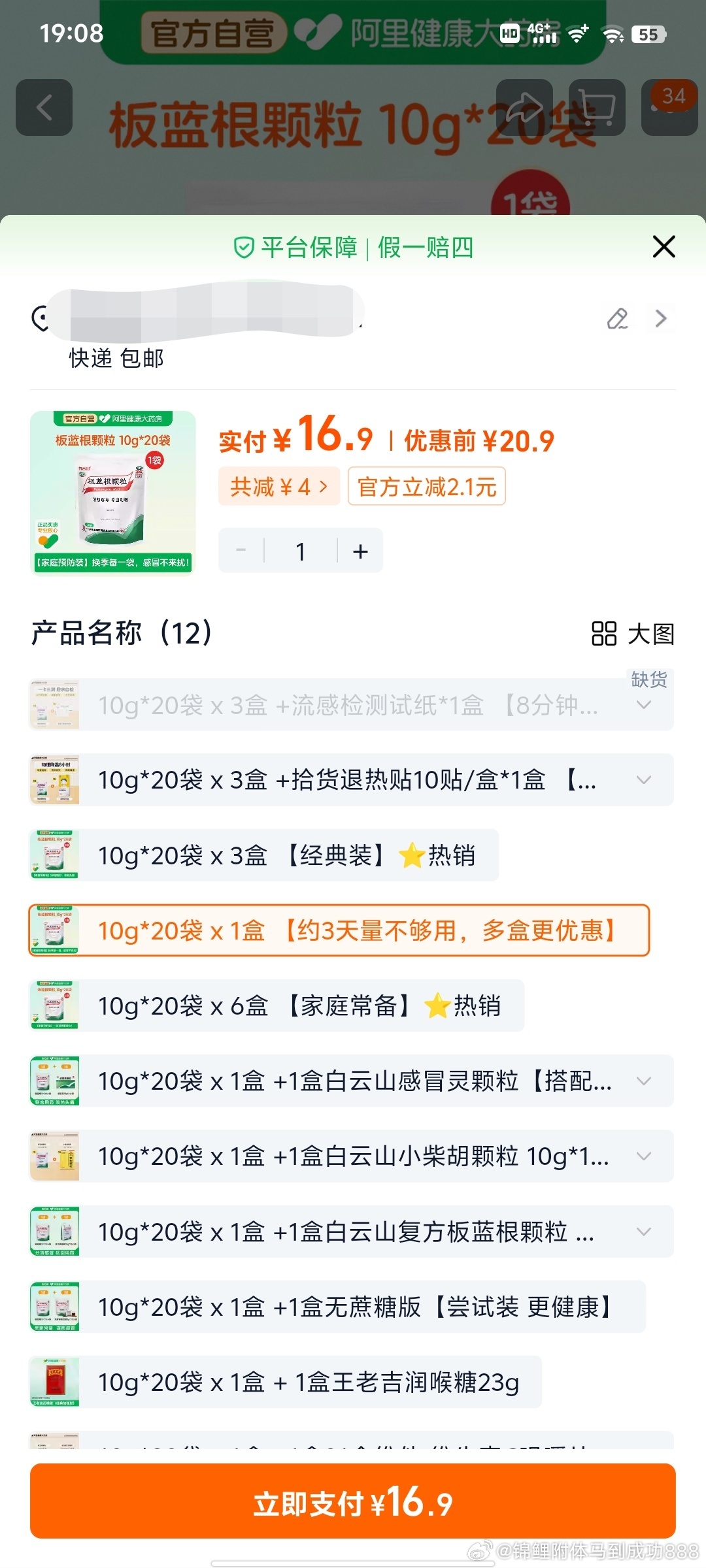
Task: Increase quantity with the plus button
Action: 360,551
